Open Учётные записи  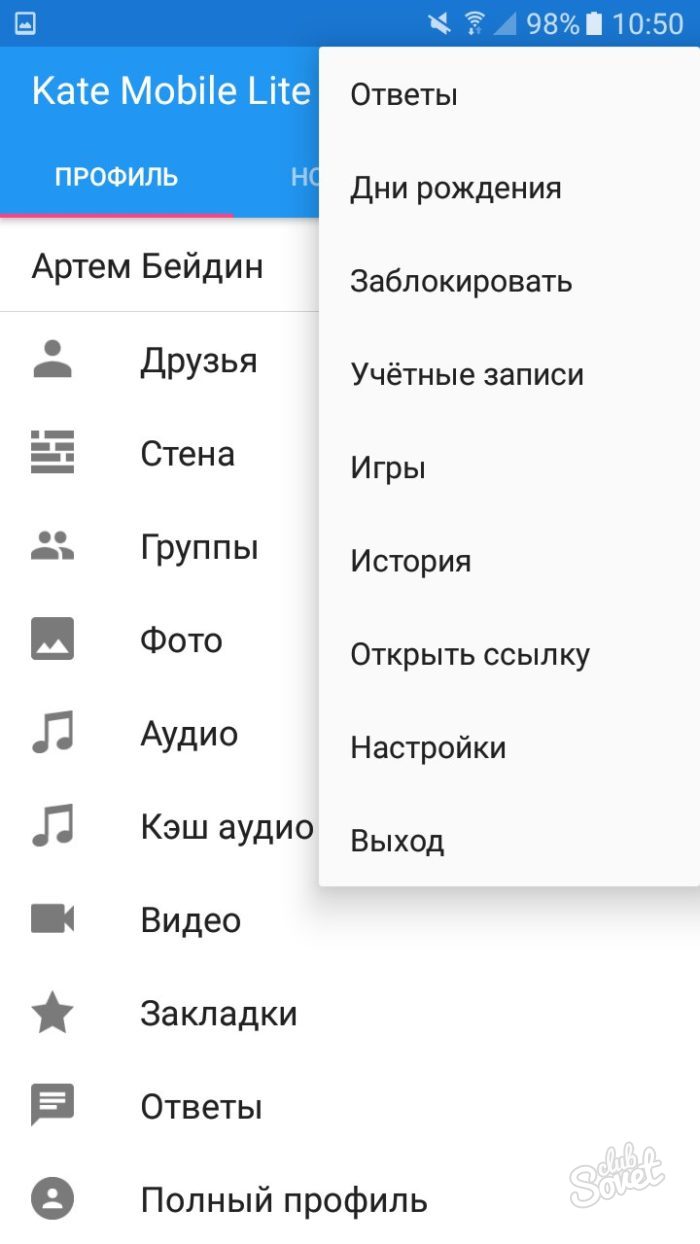509,375
